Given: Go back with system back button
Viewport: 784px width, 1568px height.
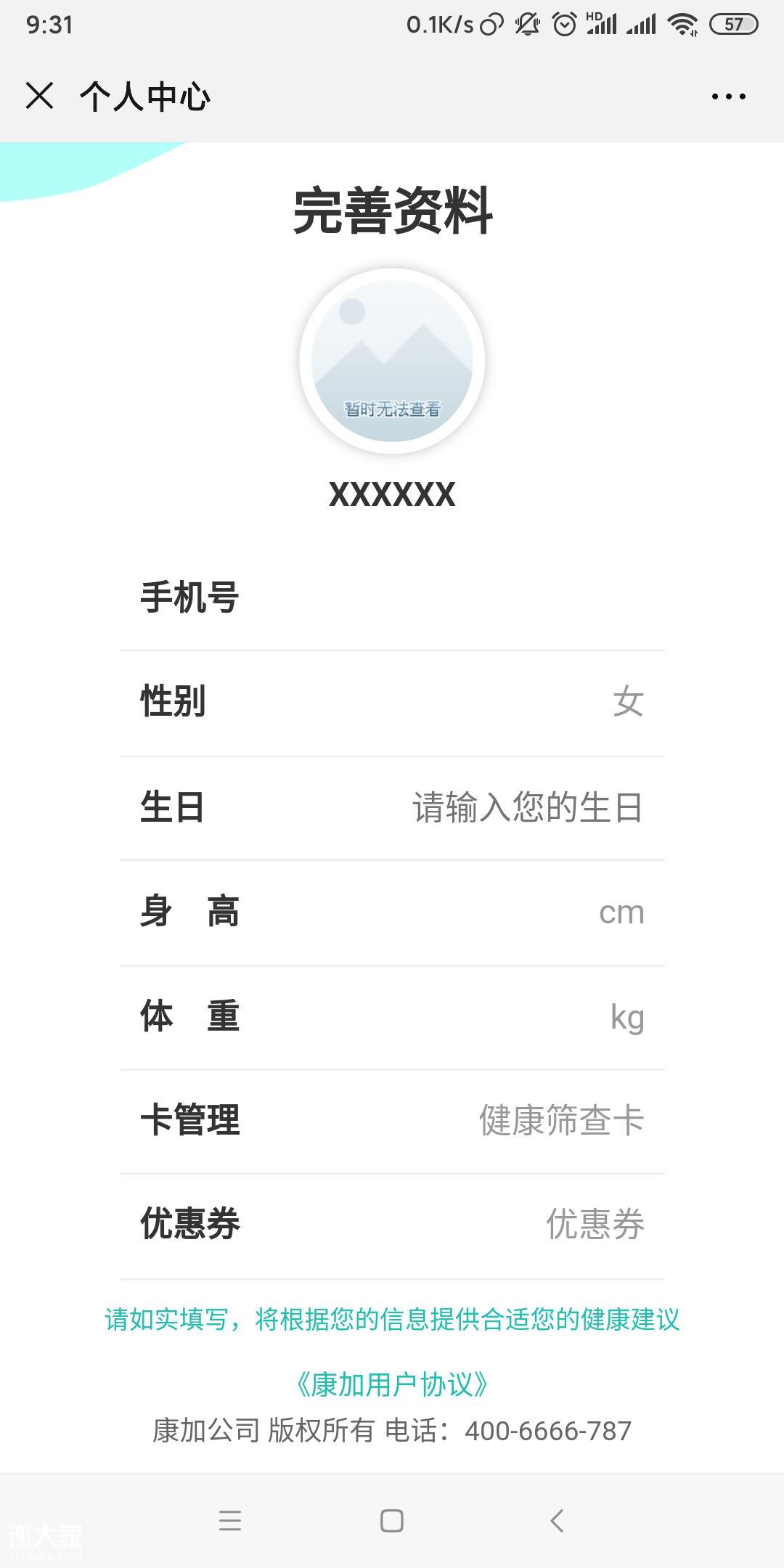Looking at the screenshot, I should [557, 1520].
